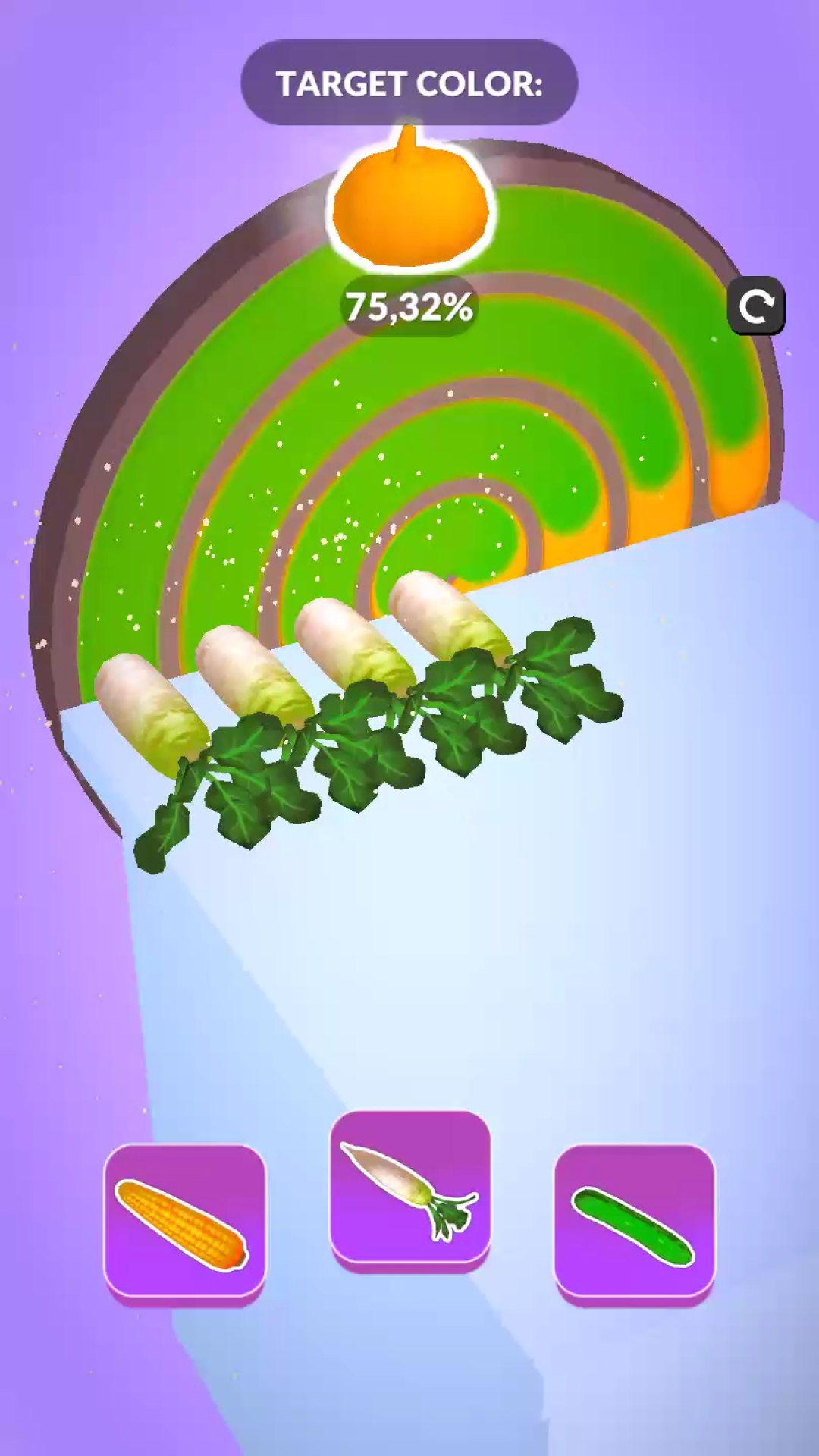Tap the restart level icon
This screenshot has width=819, height=1456.
pyautogui.click(x=756, y=306)
